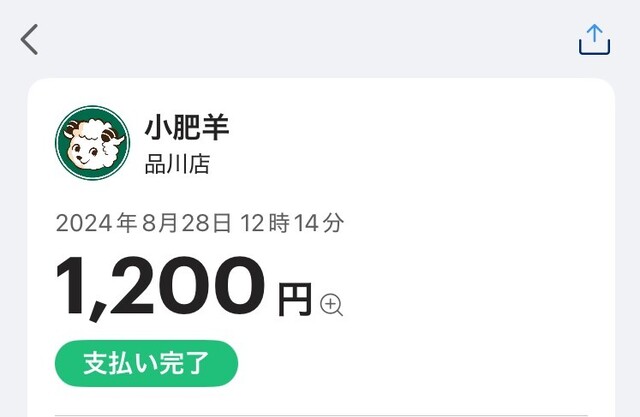Screen dimensions: 640x417
Task: Go back using the top-left arrow
Action: coord(30,40)
